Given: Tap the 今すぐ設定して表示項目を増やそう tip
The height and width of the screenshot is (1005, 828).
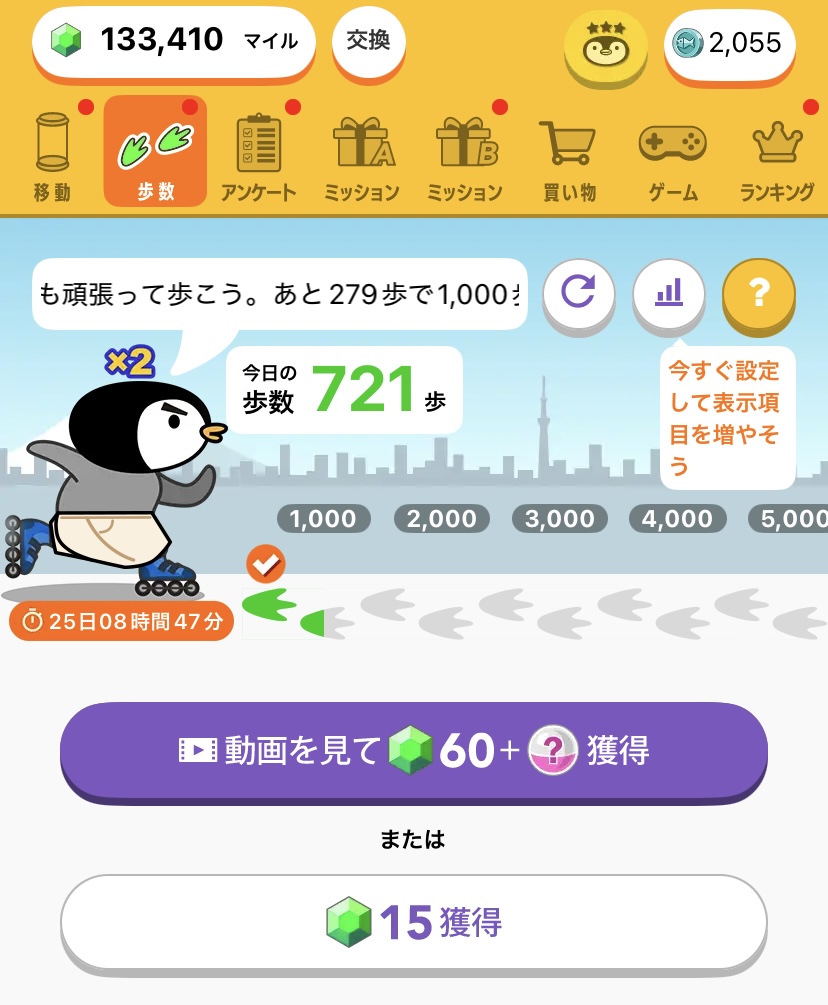Looking at the screenshot, I should [x=727, y=417].
